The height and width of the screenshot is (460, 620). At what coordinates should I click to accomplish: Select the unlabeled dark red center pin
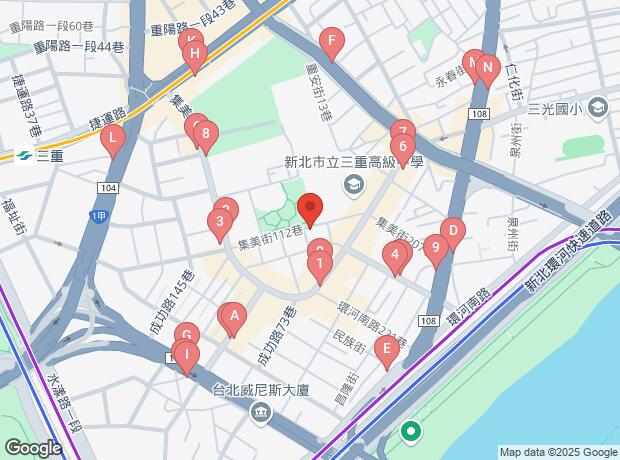tap(310, 209)
